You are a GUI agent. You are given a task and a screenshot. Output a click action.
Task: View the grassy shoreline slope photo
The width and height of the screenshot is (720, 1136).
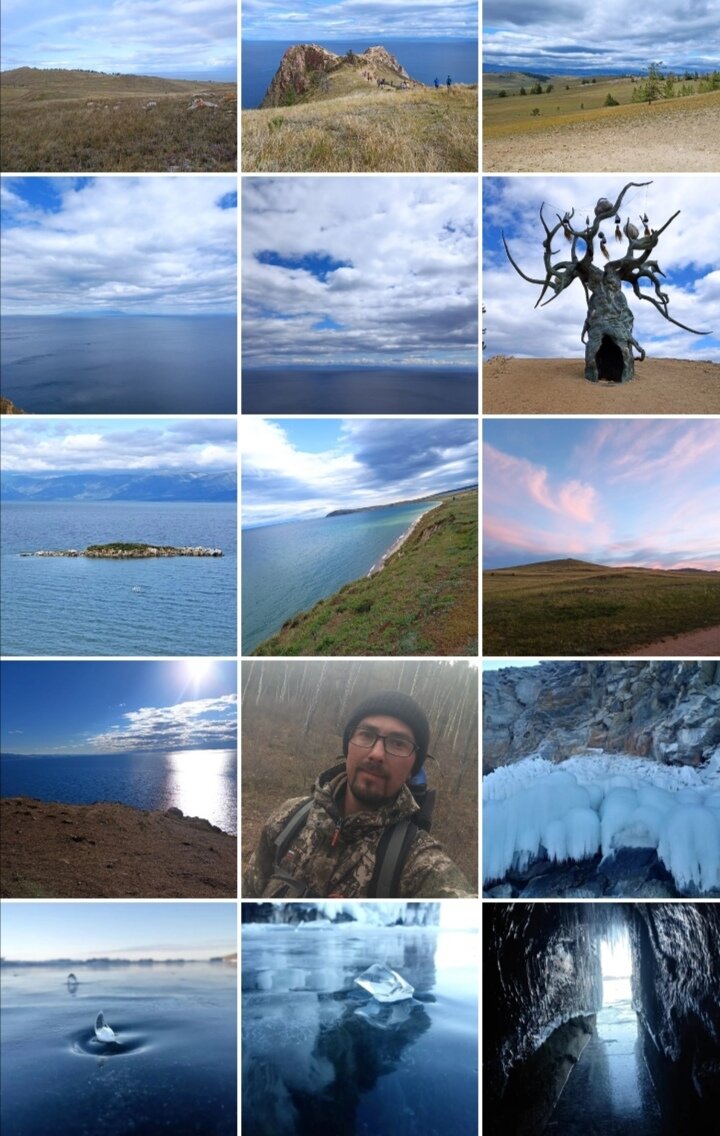(x=359, y=537)
